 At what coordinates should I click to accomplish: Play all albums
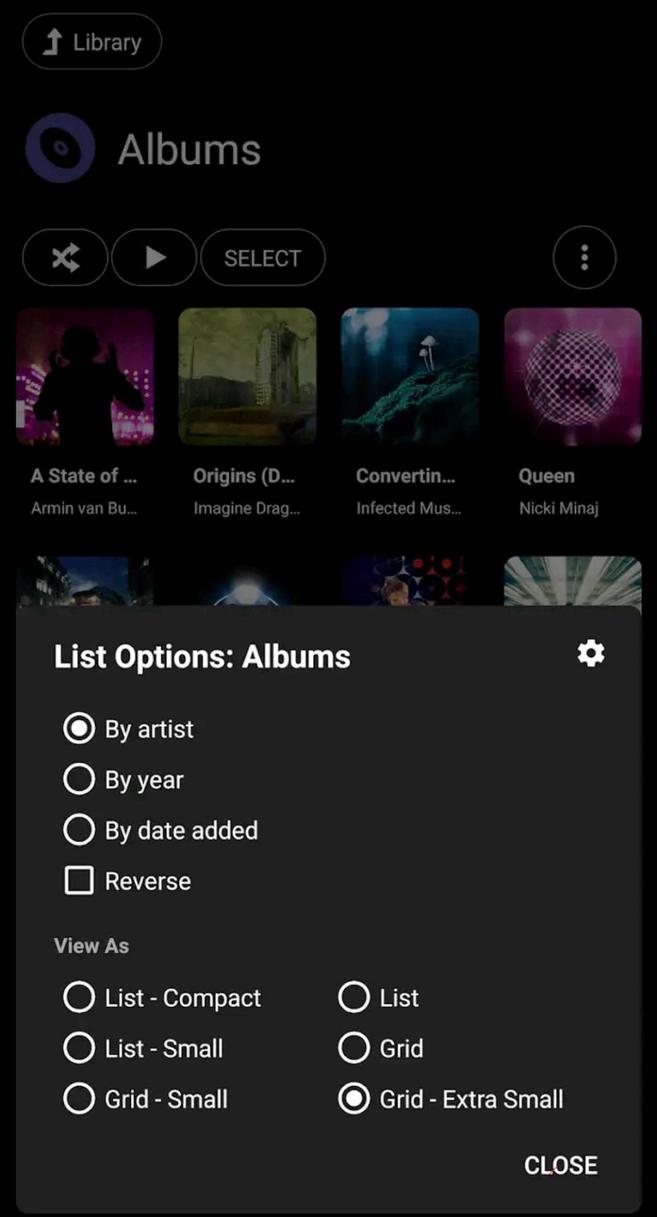[x=154, y=258]
